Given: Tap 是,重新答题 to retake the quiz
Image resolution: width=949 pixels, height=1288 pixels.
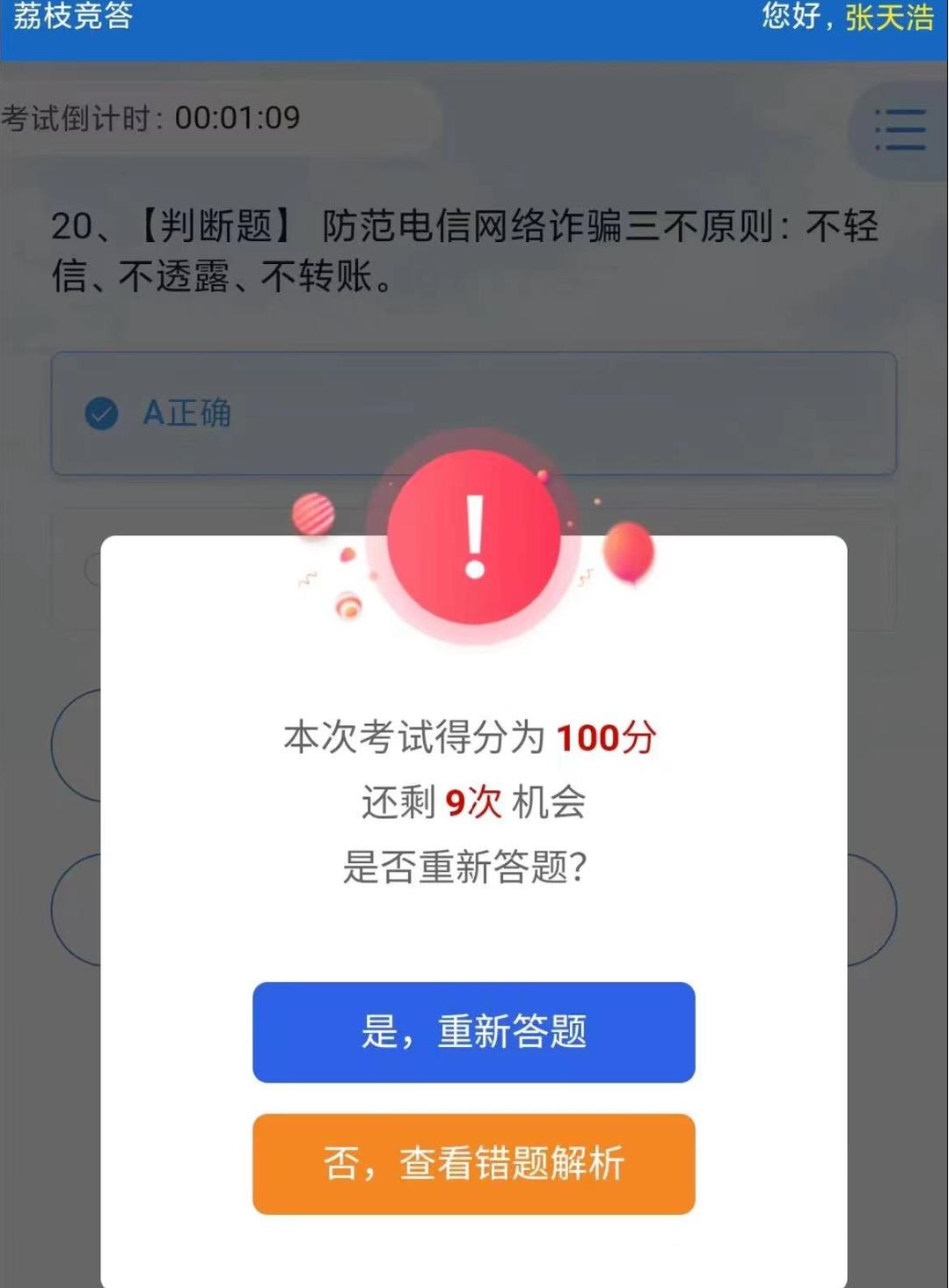Looking at the screenshot, I should tap(473, 1031).
